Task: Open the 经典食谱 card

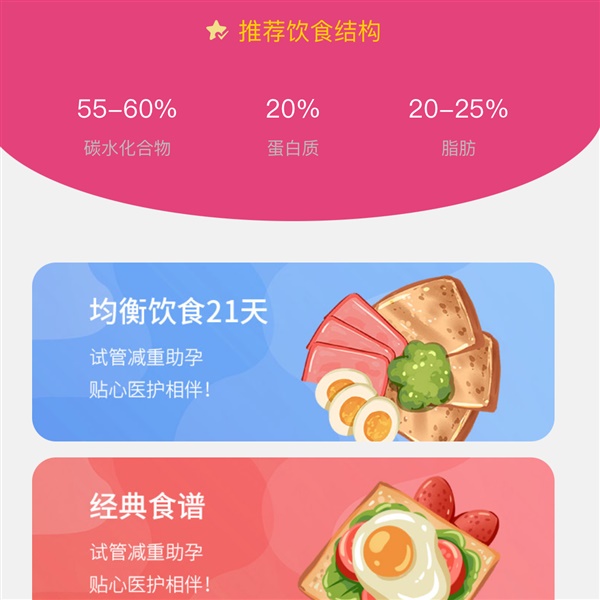Action: 293,530
